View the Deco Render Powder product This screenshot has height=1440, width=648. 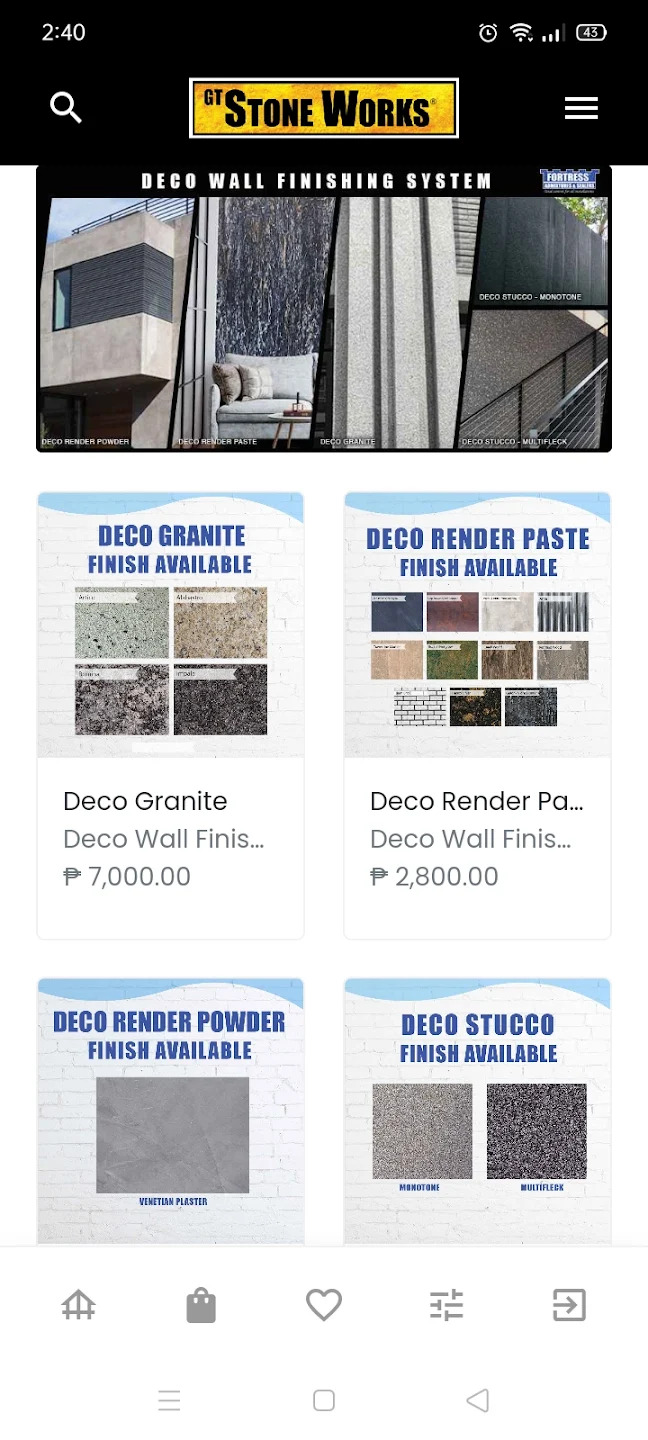(170, 1110)
